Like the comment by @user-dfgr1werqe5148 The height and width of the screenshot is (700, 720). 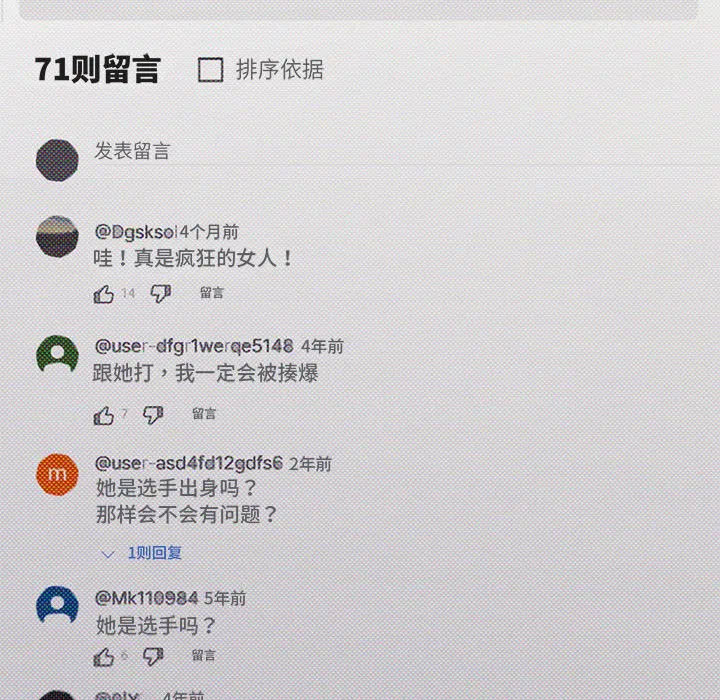[104, 415]
